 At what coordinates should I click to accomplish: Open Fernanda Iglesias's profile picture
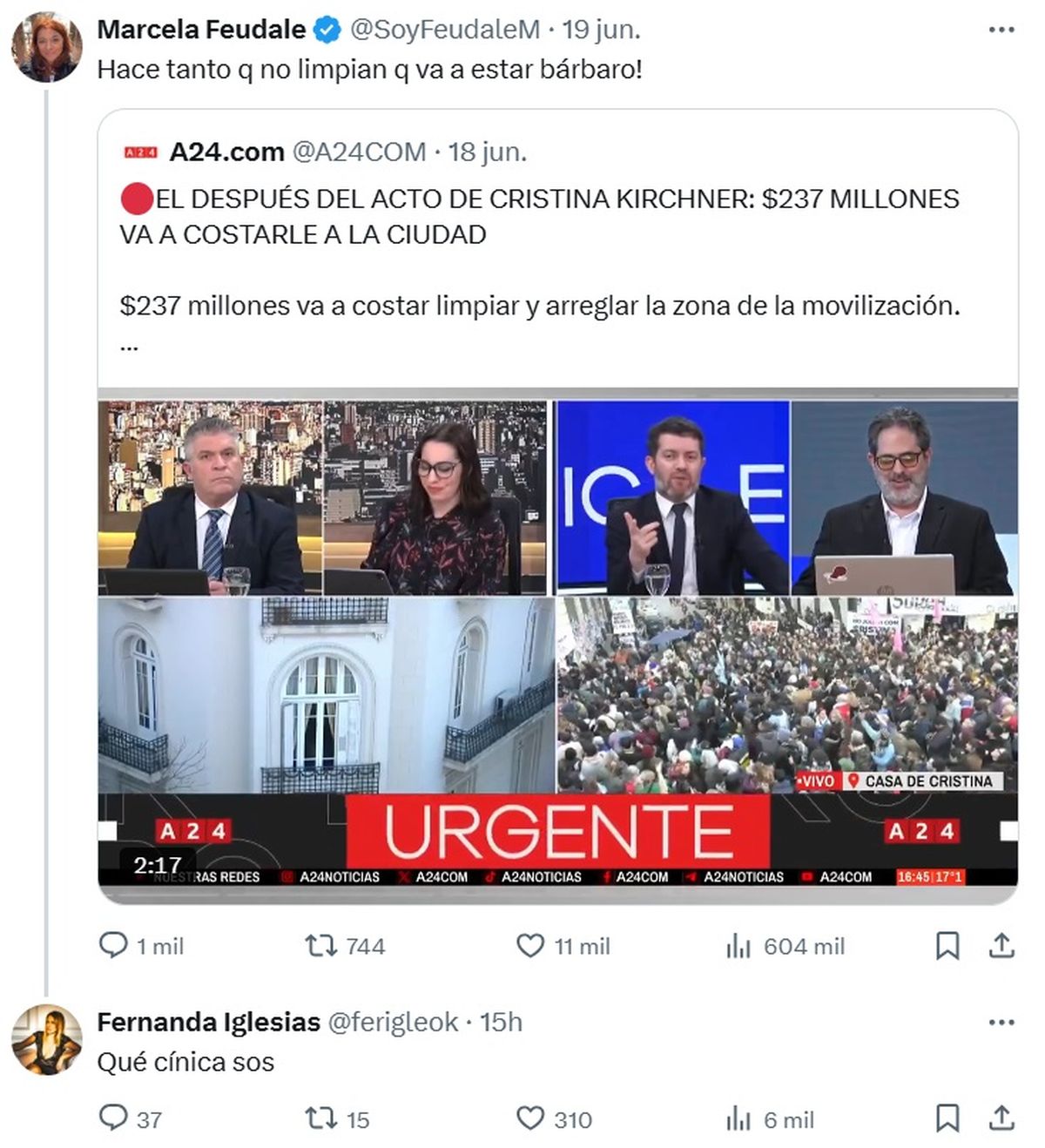[x=46, y=1039]
